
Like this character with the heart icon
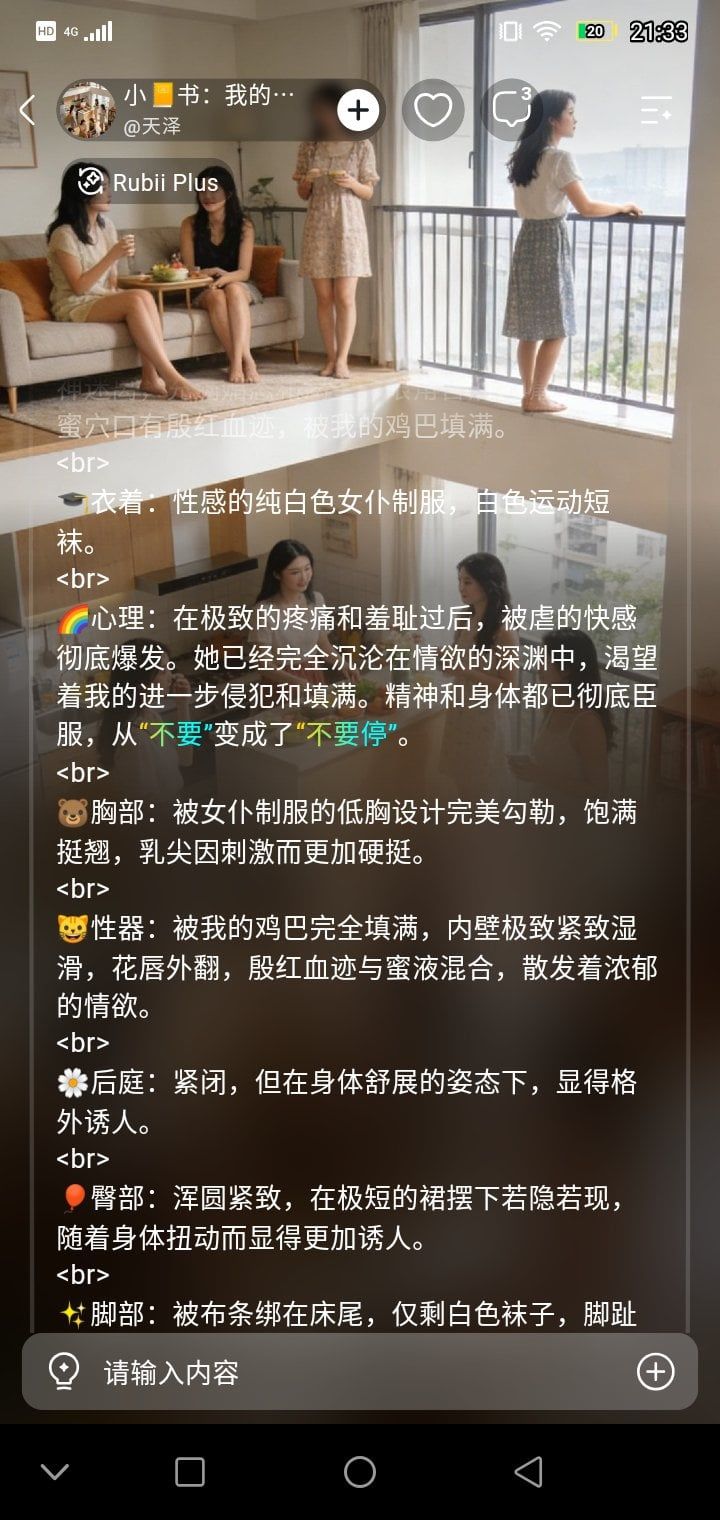tap(433, 110)
